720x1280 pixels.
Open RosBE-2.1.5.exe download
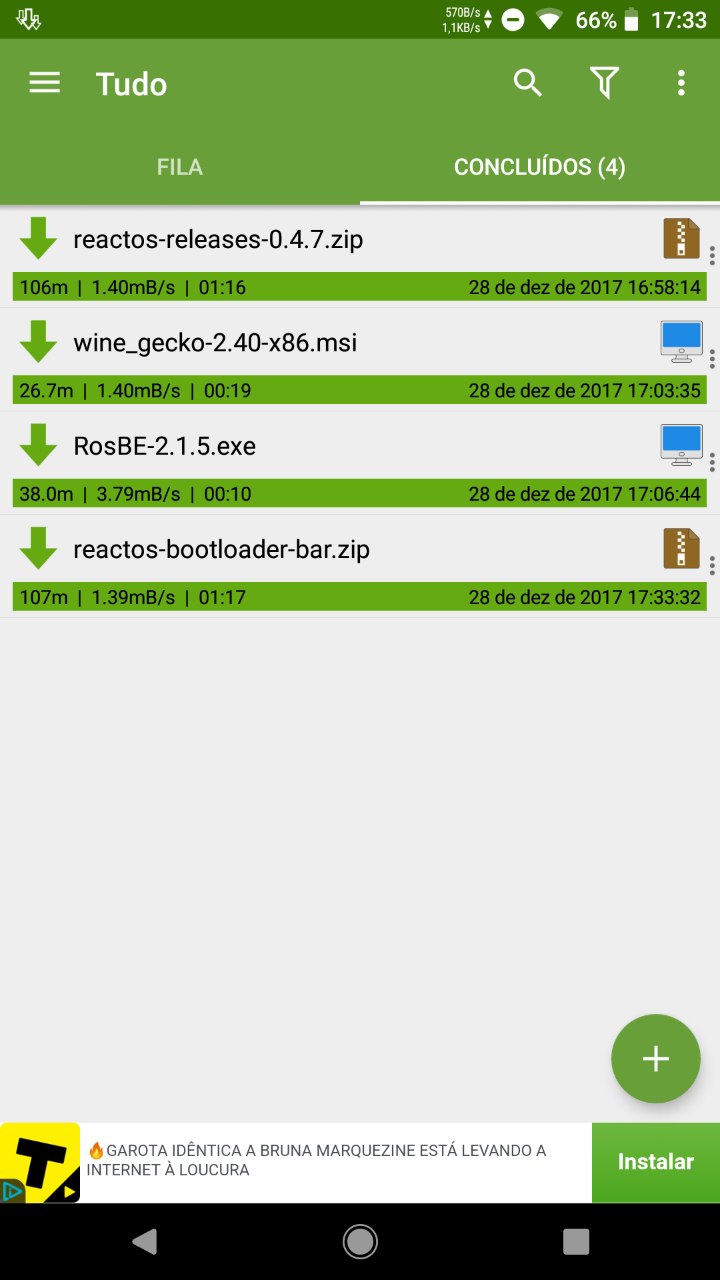165,446
